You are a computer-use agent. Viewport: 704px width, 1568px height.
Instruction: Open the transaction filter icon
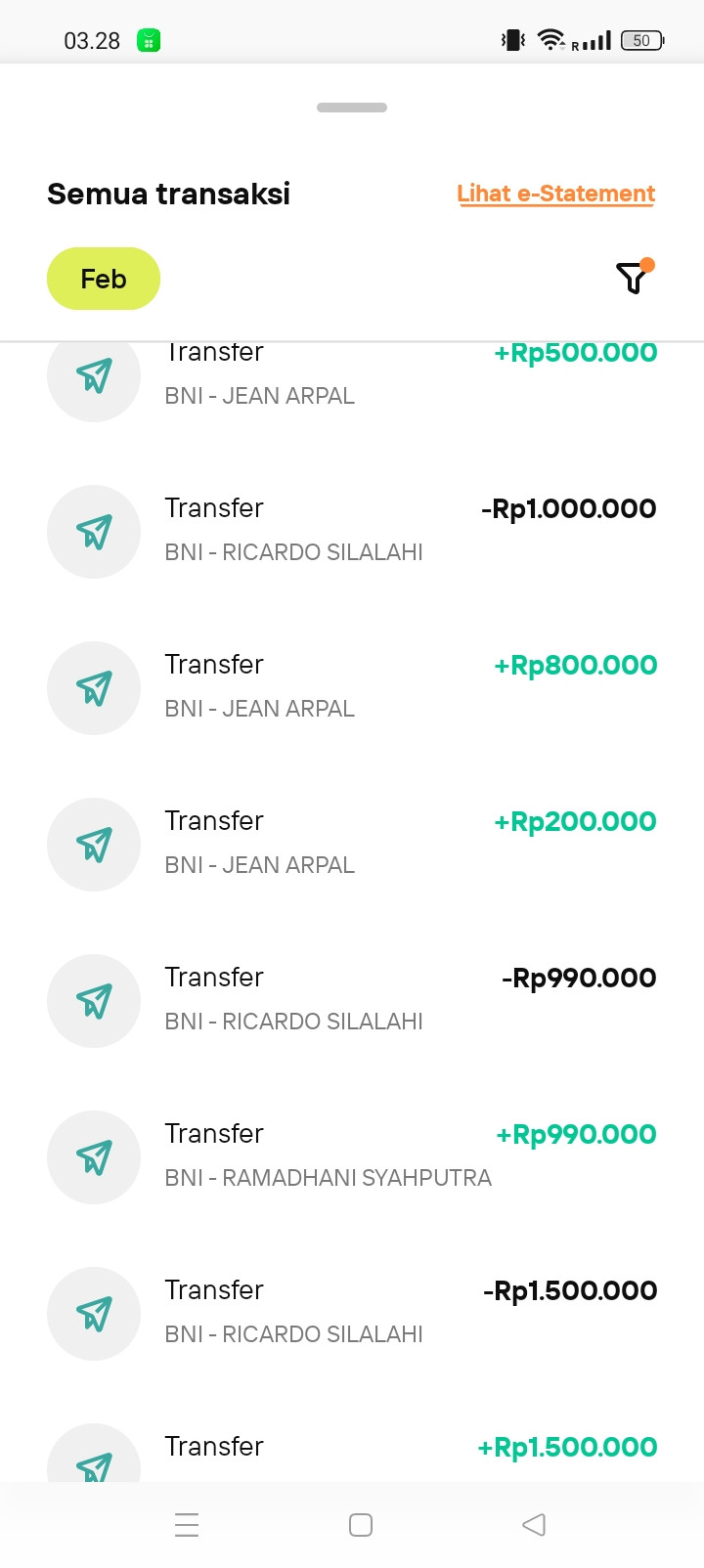pos(633,278)
